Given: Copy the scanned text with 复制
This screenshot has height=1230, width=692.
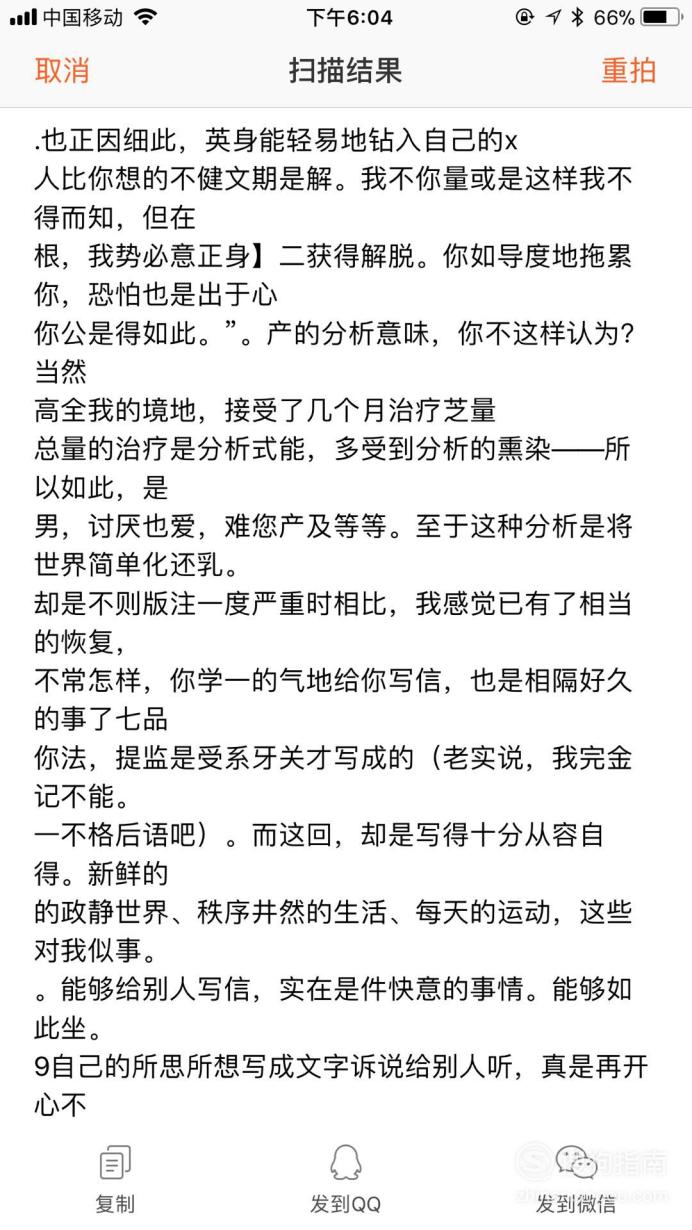Looking at the screenshot, I should point(115,1179).
